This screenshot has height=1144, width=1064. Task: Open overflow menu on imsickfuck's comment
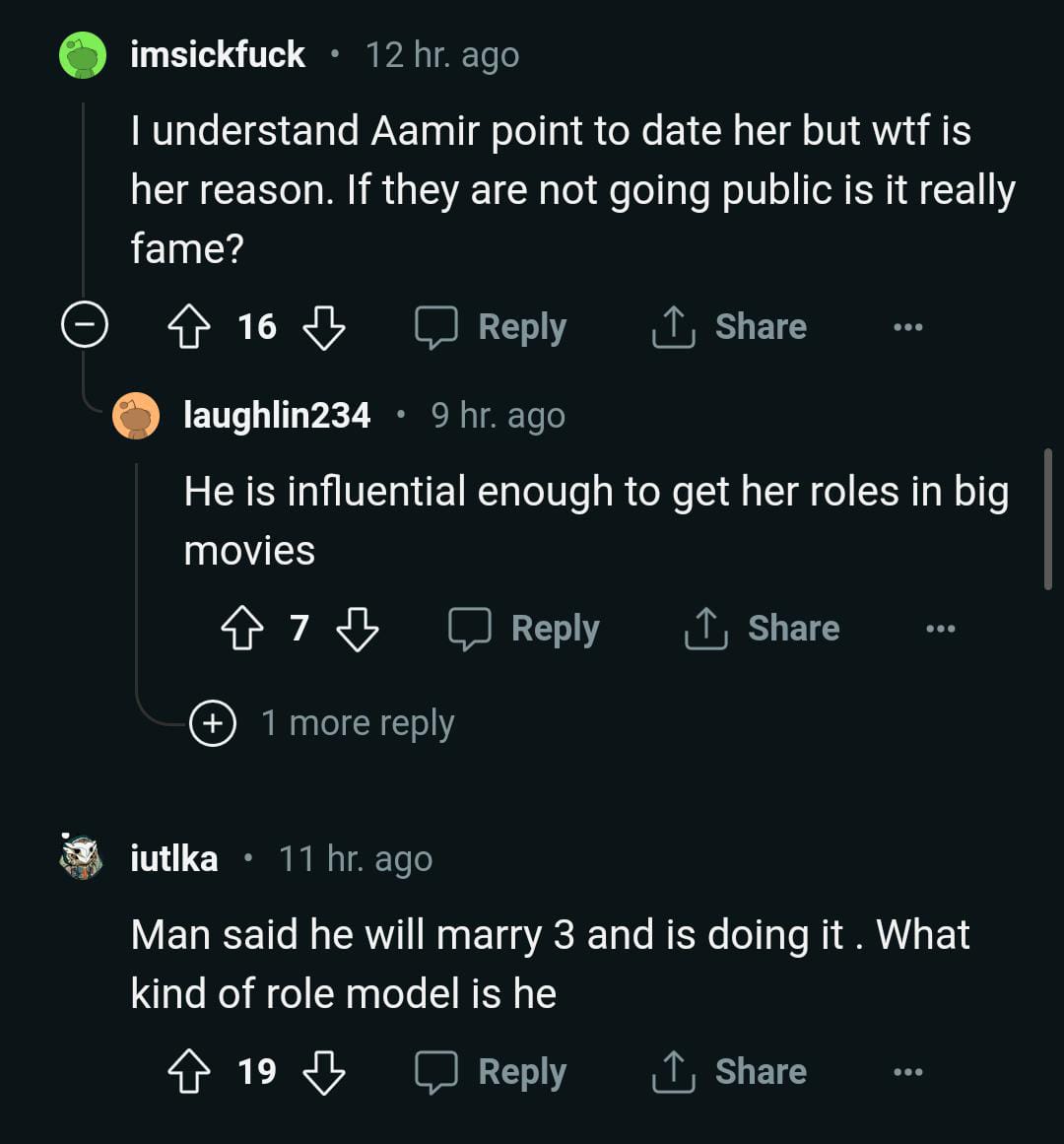pyautogui.click(x=907, y=326)
